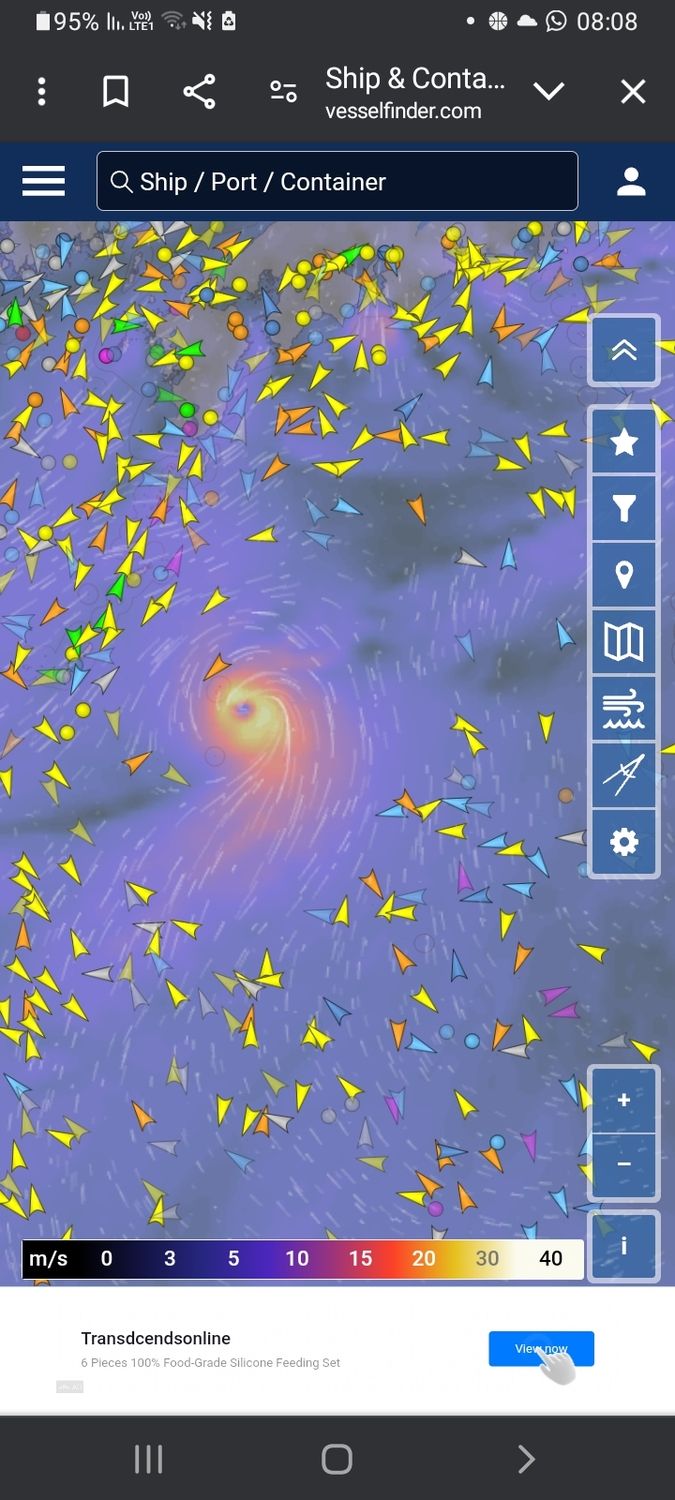Collapse the map toolbar with double chevron

coord(624,350)
